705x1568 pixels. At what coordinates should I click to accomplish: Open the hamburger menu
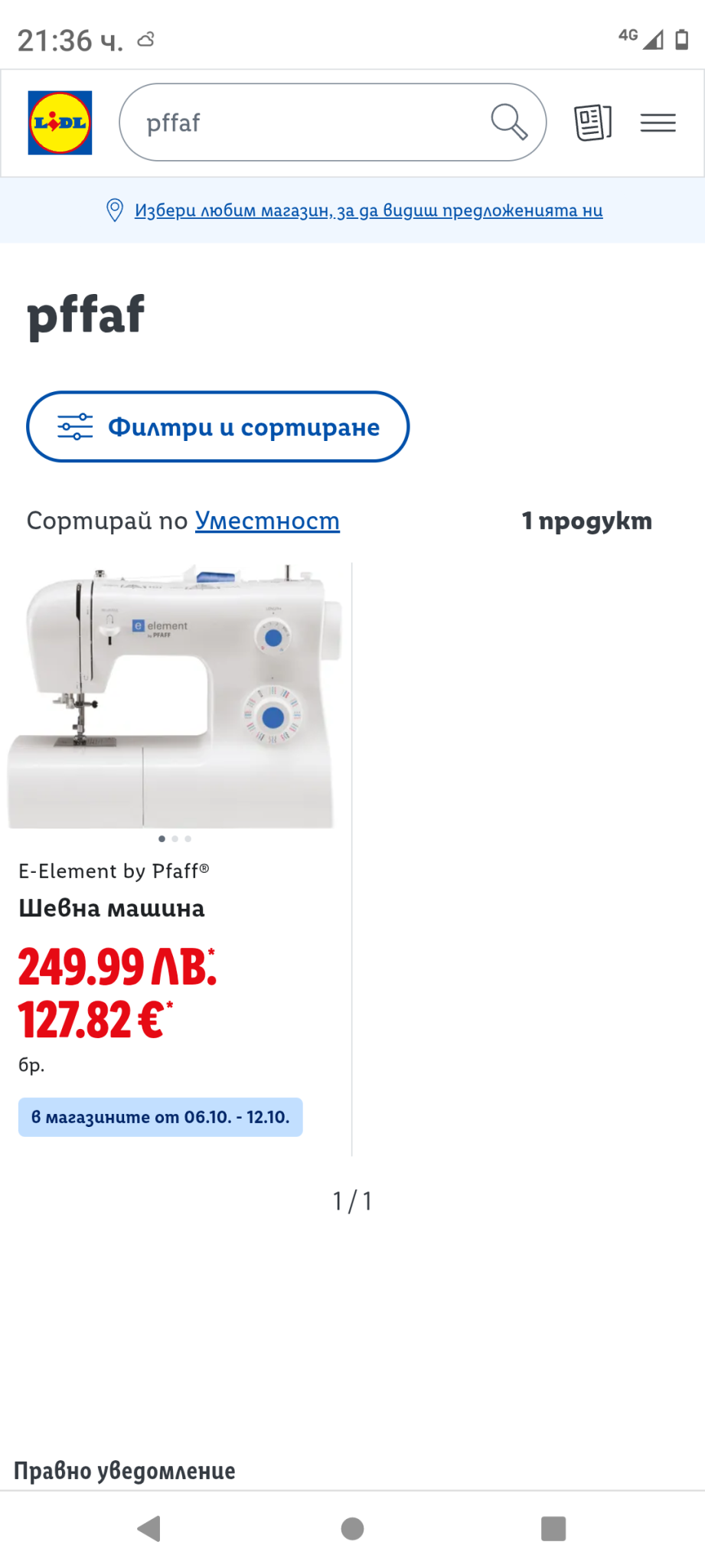658,122
